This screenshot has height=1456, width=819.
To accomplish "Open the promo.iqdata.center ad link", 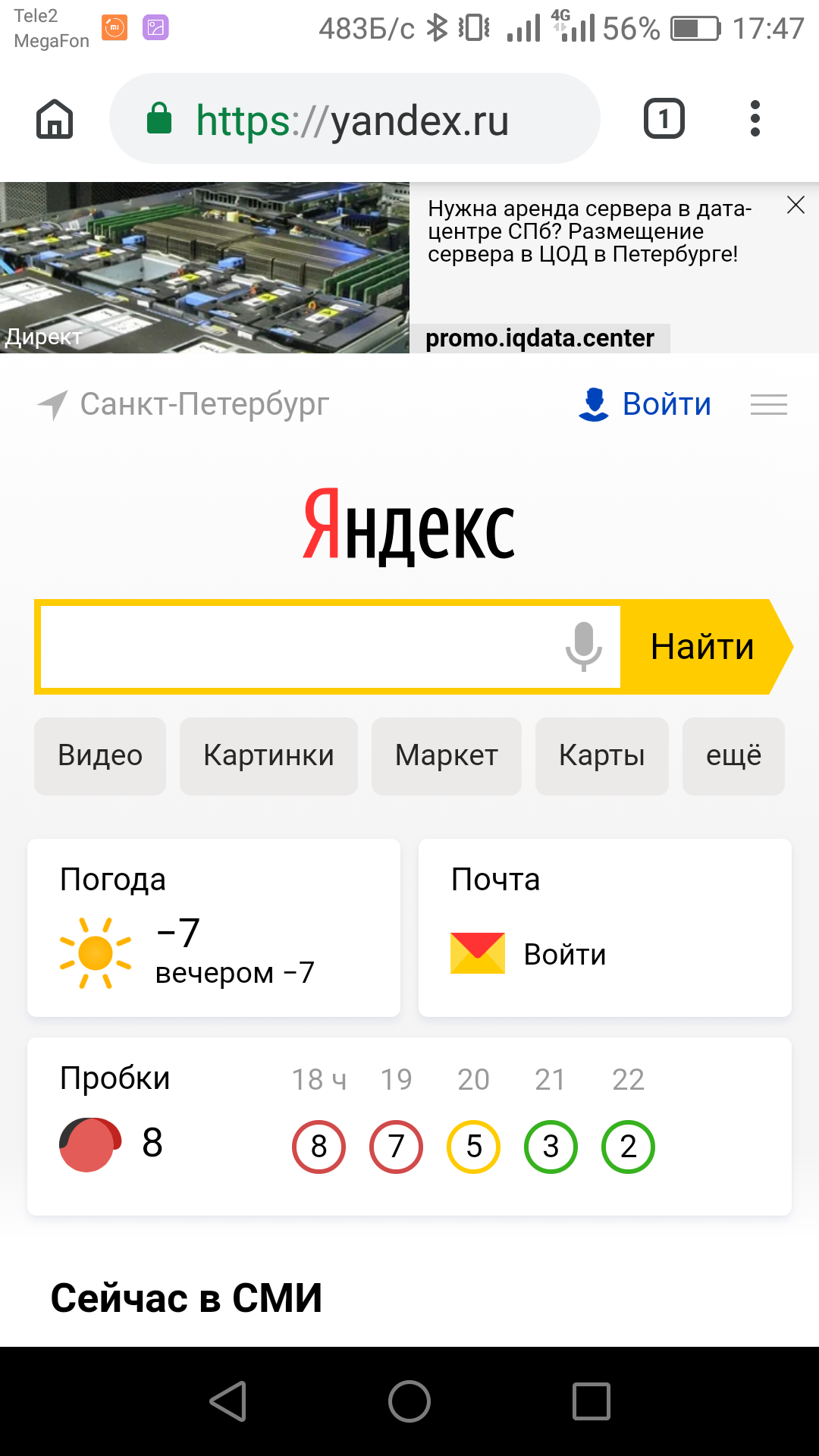I will click(539, 338).
